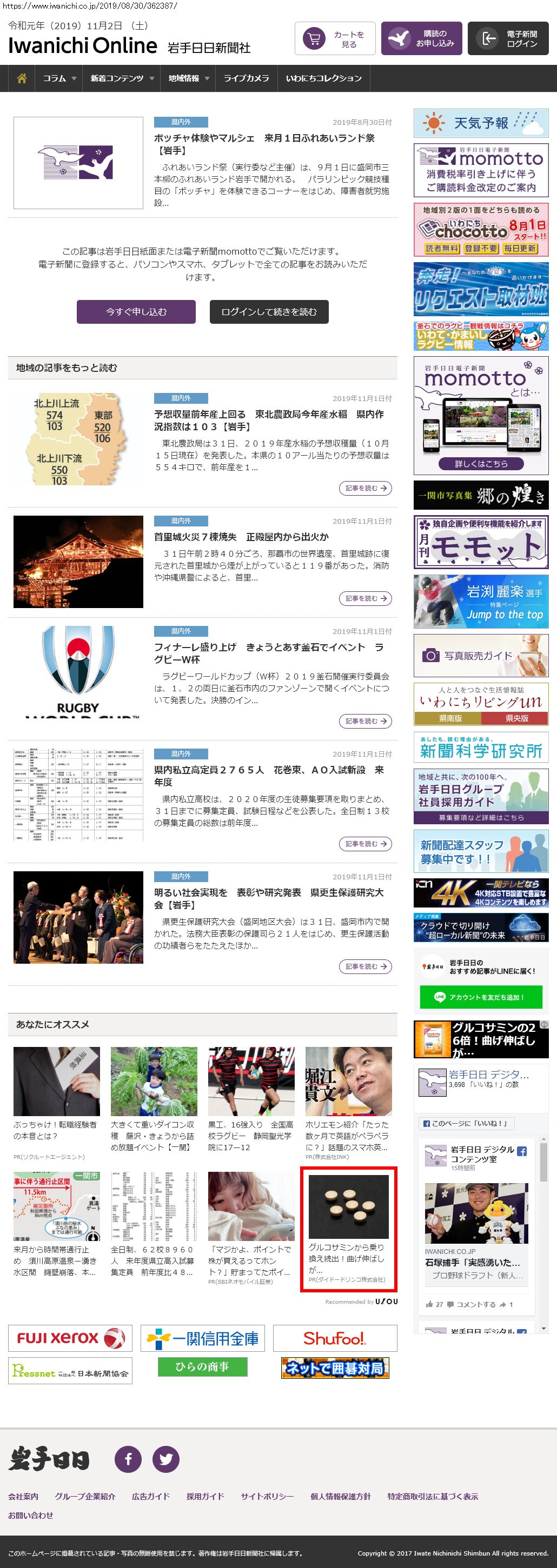Tap 今すぐ申し込む button
The image size is (557, 1568).
point(136,312)
